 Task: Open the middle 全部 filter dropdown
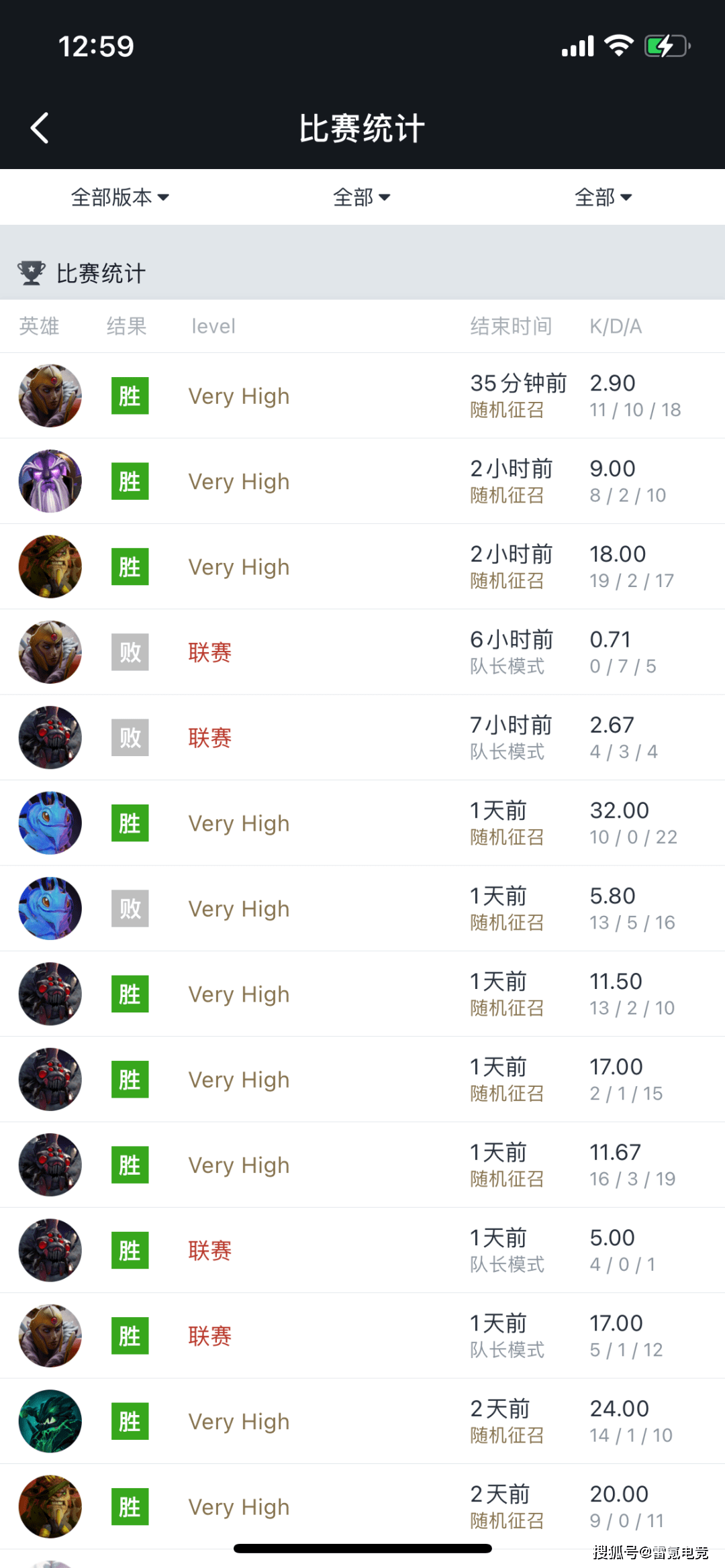(362, 197)
